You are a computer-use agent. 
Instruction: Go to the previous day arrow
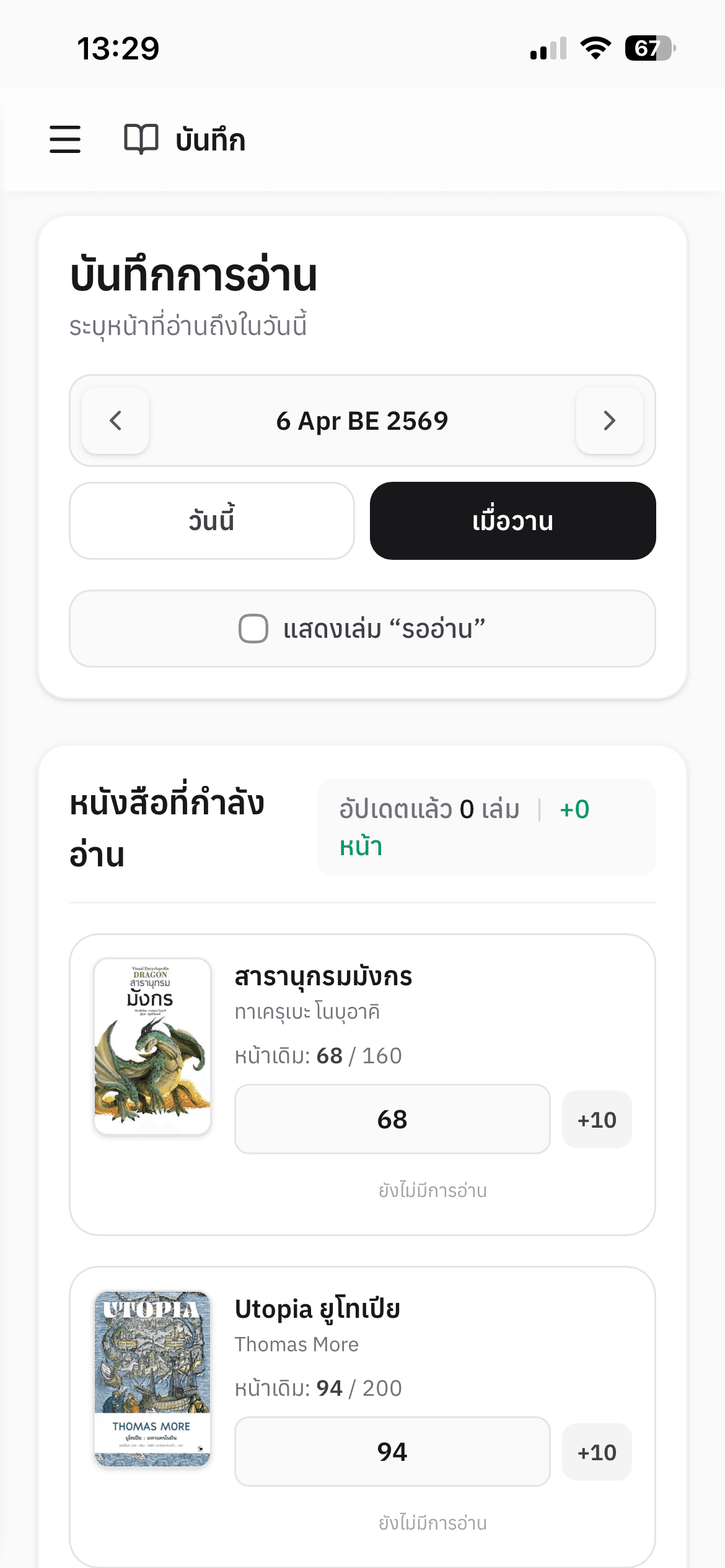point(115,420)
